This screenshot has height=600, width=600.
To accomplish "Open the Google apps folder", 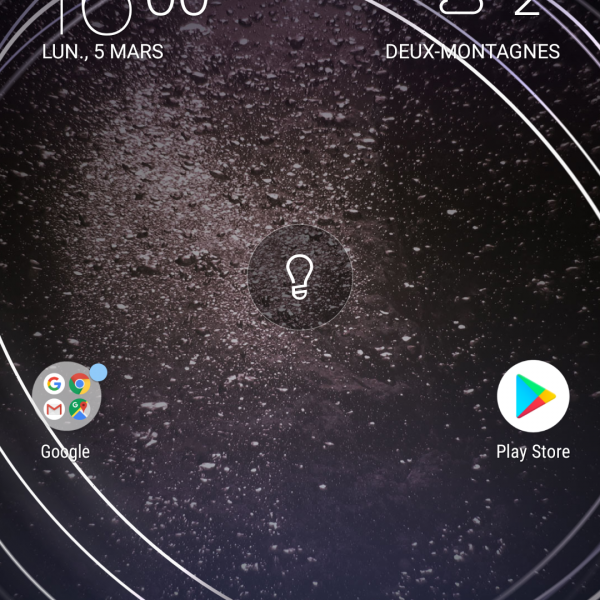I will (66, 396).
